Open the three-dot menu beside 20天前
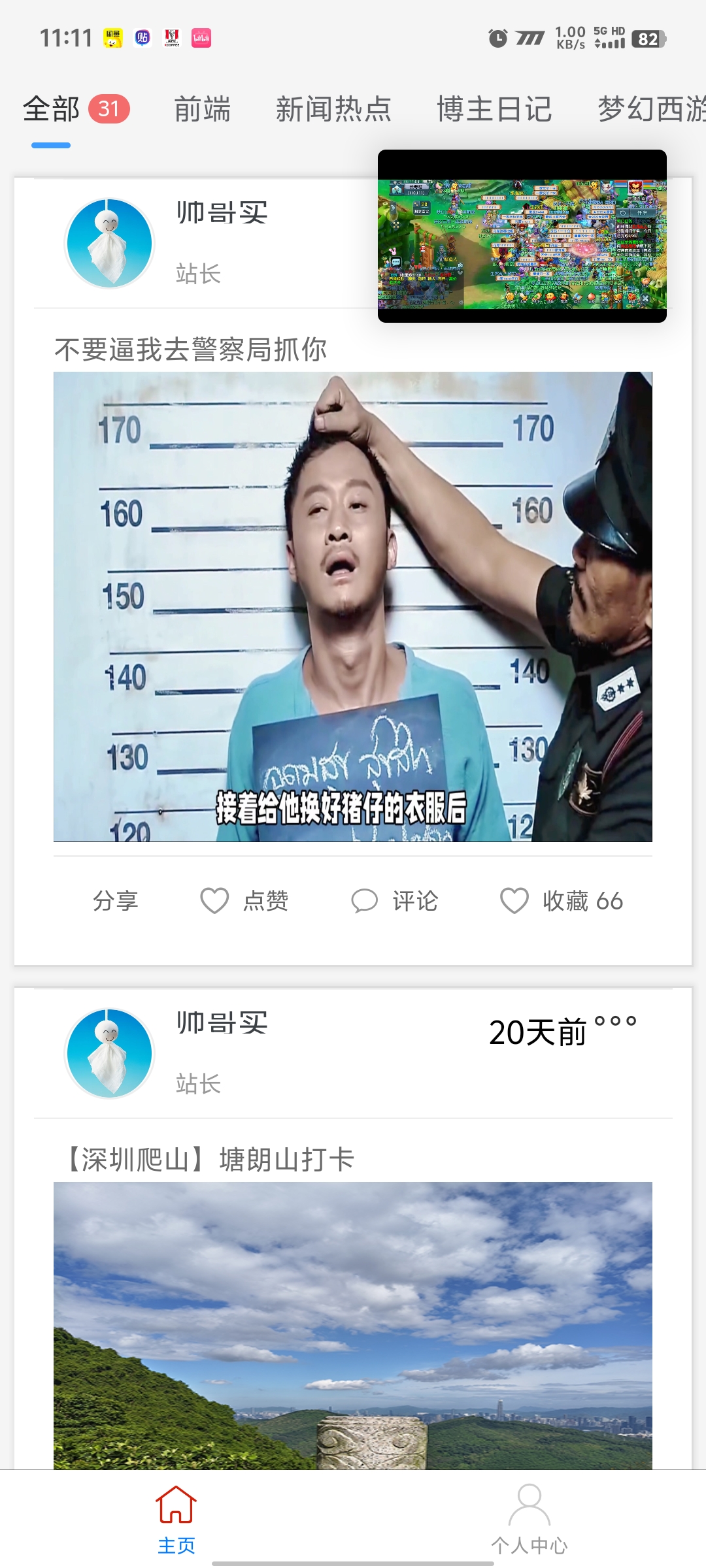Image resolution: width=706 pixels, height=1568 pixels. [x=615, y=1022]
